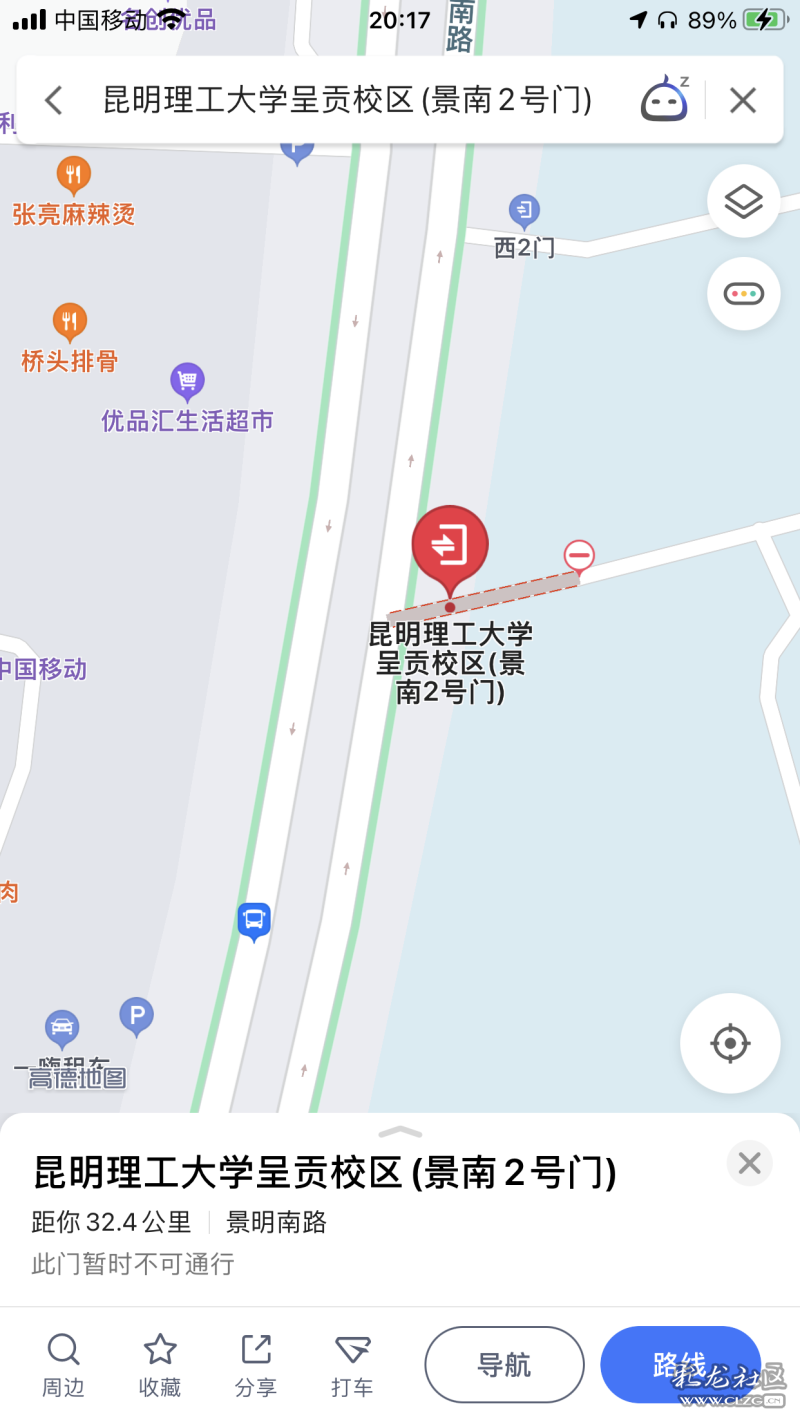
Task: Open the 优品汇生活超市 map marker
Action: click(x=187, y=382)
